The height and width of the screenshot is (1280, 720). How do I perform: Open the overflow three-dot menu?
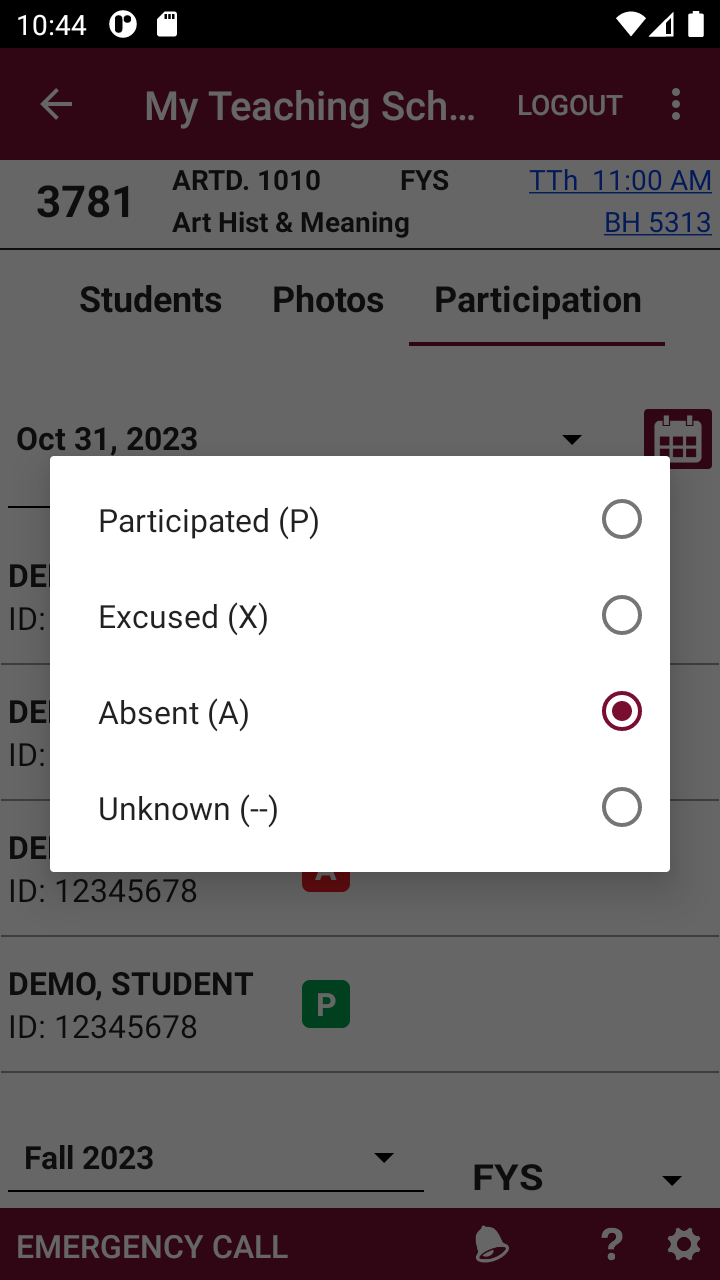(x=676, y=104)
